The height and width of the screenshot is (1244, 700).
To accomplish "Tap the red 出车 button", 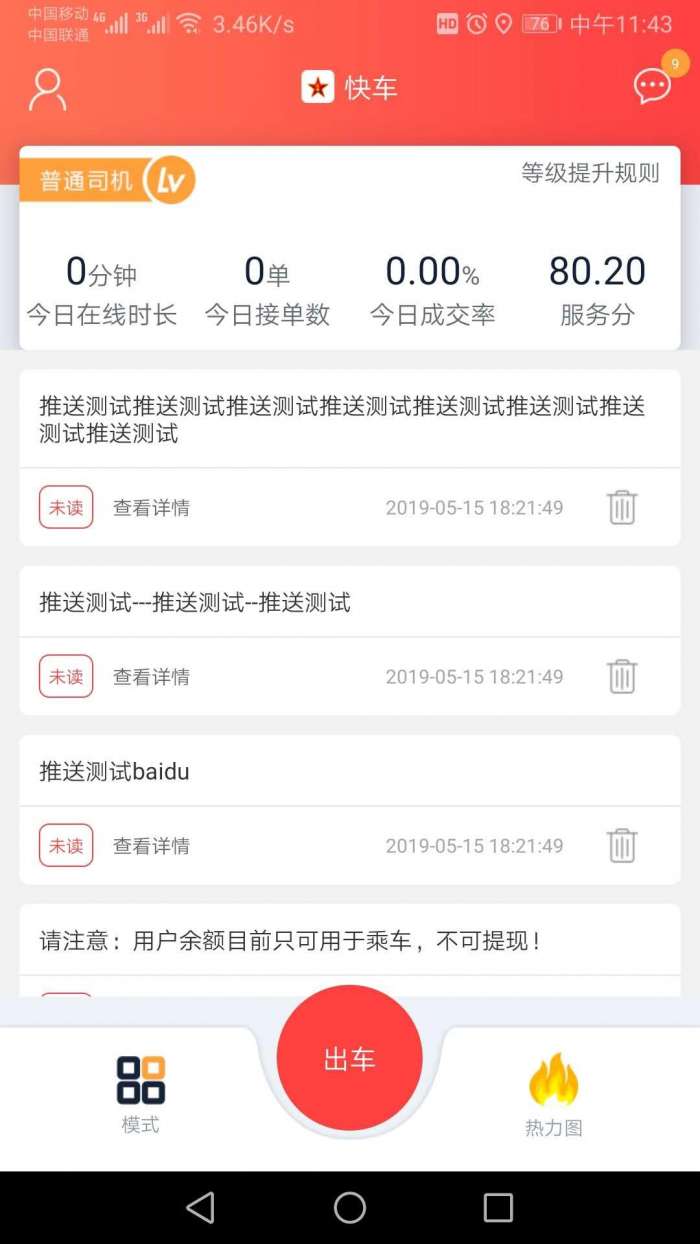I will [x=350, y=1058].
